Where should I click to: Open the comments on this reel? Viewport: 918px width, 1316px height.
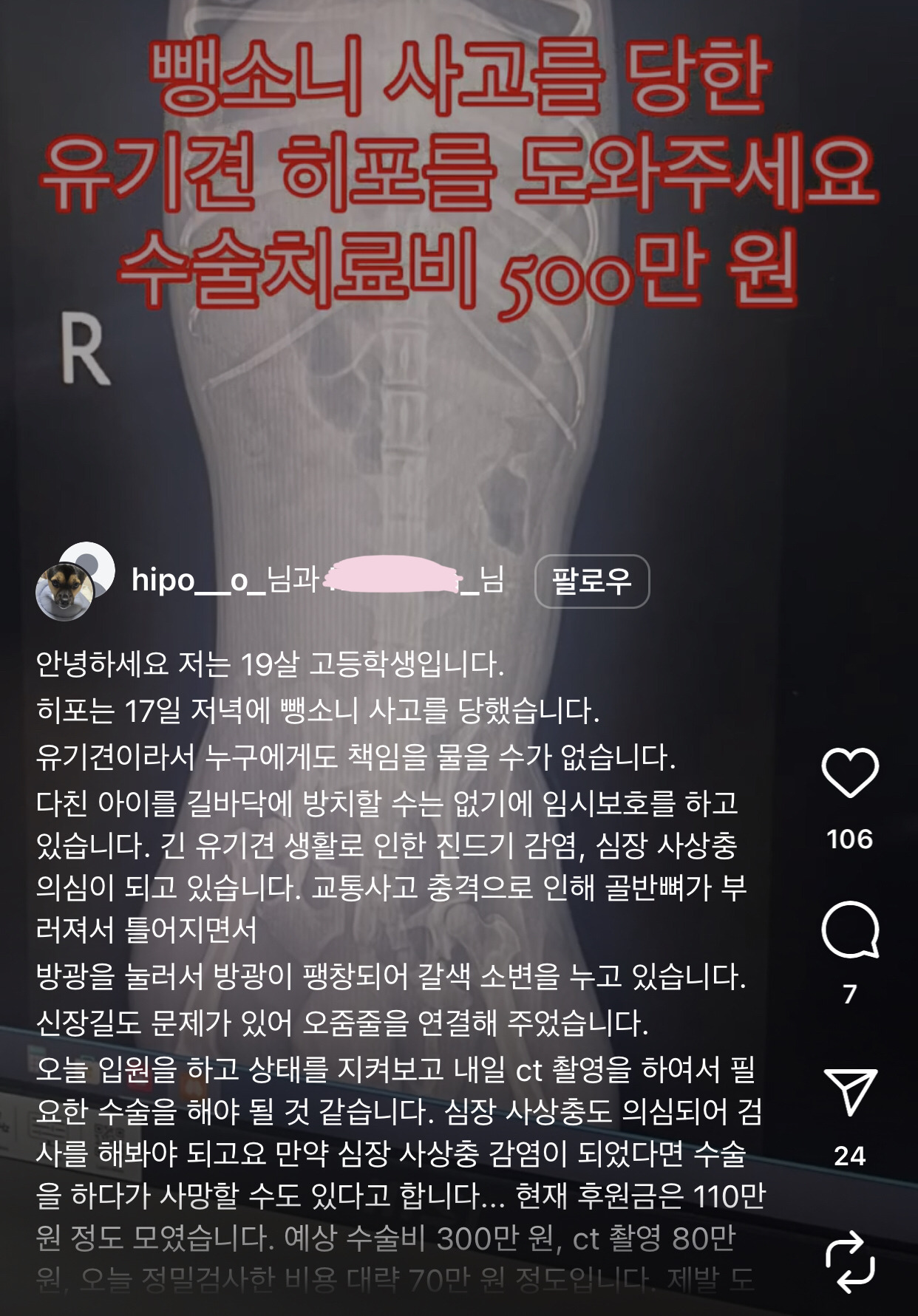click(850, 930)
